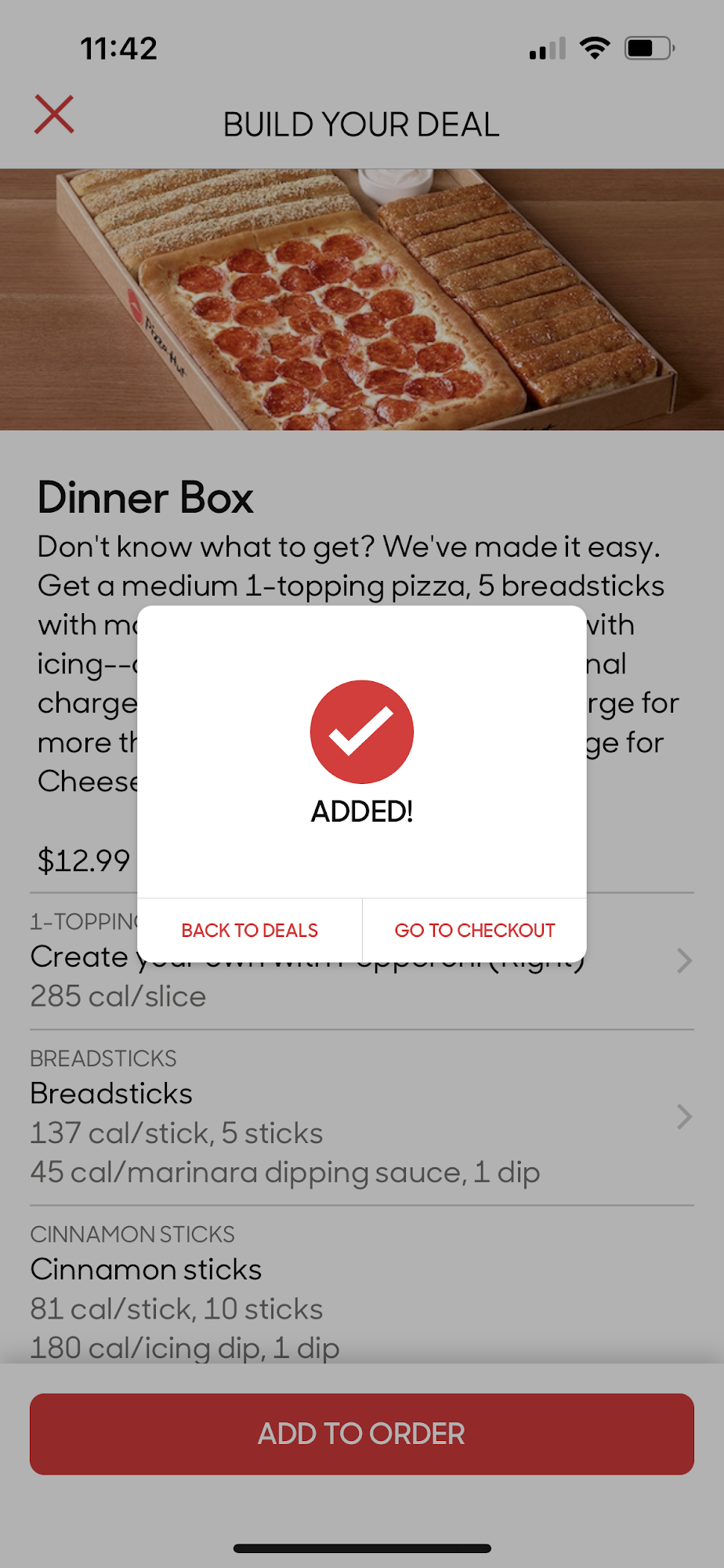
Task: Tap the Pizza Hut box hero image
Action: pyautogui.click(x=362, y=298)
